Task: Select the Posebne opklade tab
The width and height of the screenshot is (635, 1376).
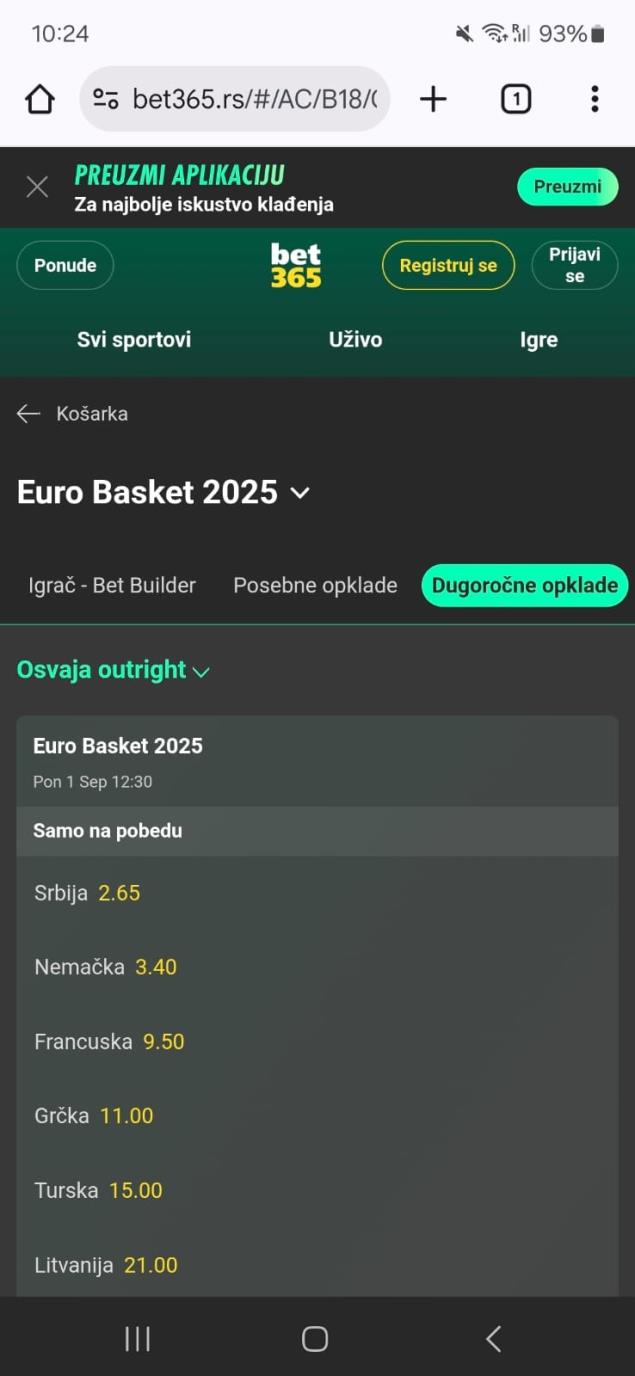Action: (315, 586)
